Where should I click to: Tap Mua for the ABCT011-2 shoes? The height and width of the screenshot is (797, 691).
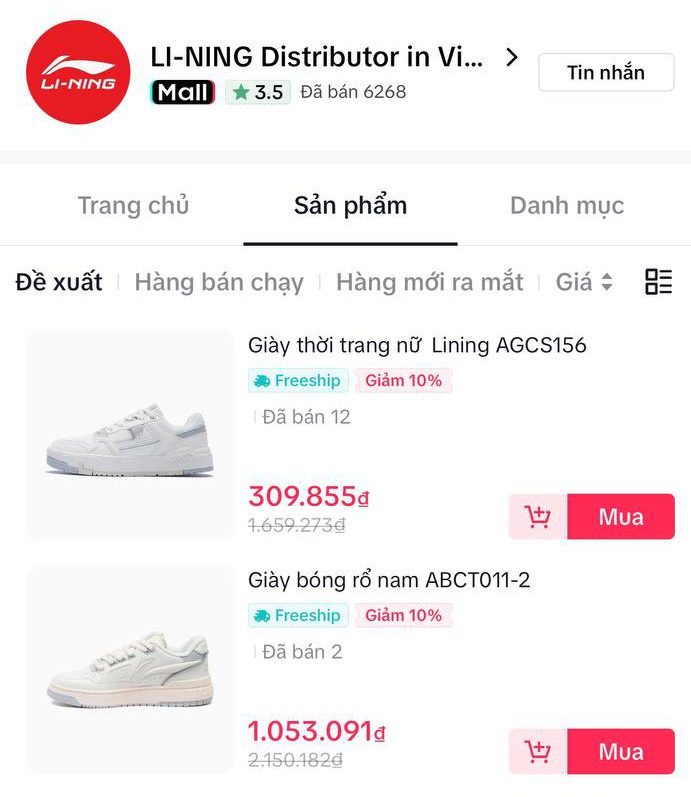621,751
